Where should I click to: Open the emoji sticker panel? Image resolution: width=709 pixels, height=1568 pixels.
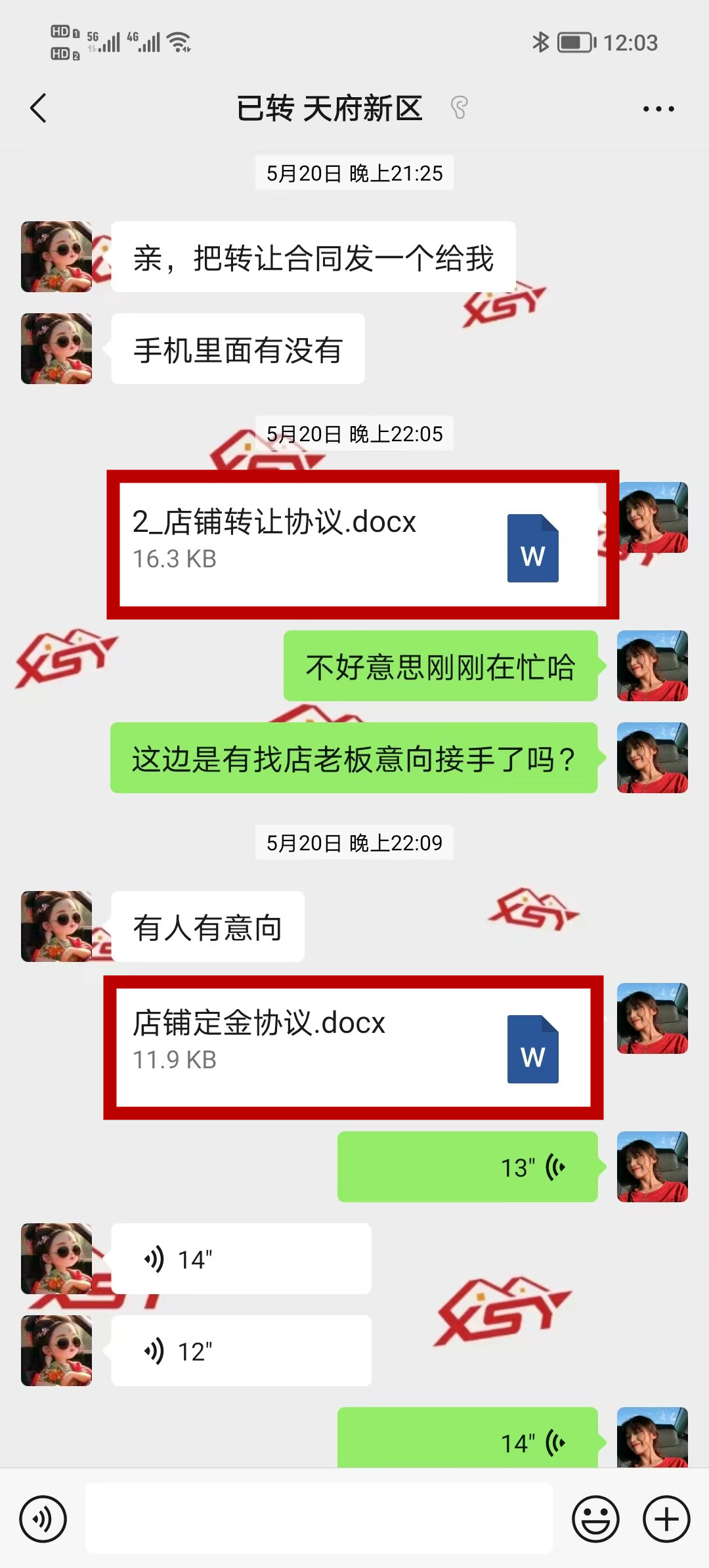coord(595,1519)
